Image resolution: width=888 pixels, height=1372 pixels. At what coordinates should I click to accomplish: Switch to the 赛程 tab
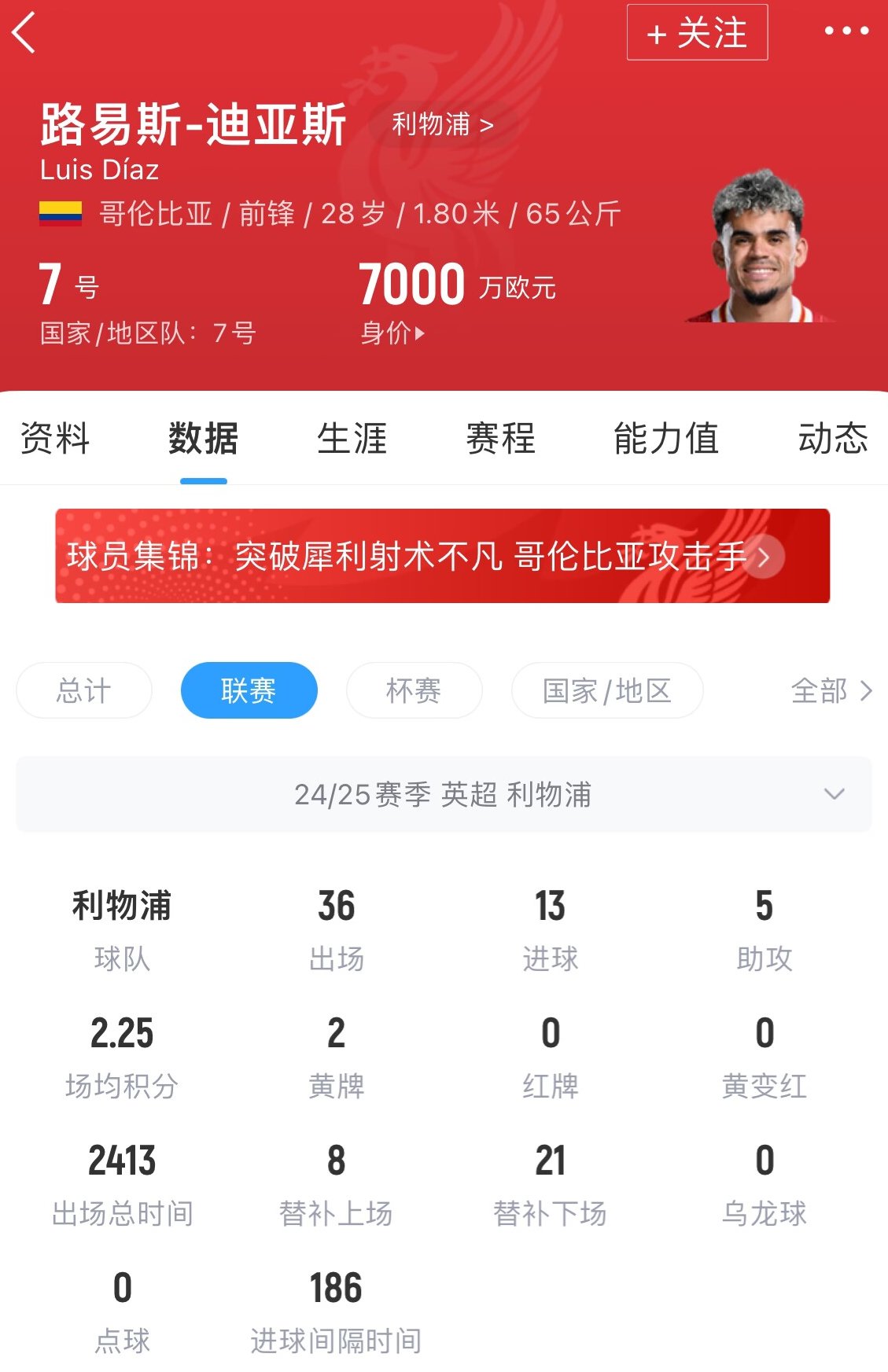(x=500, y=439)
